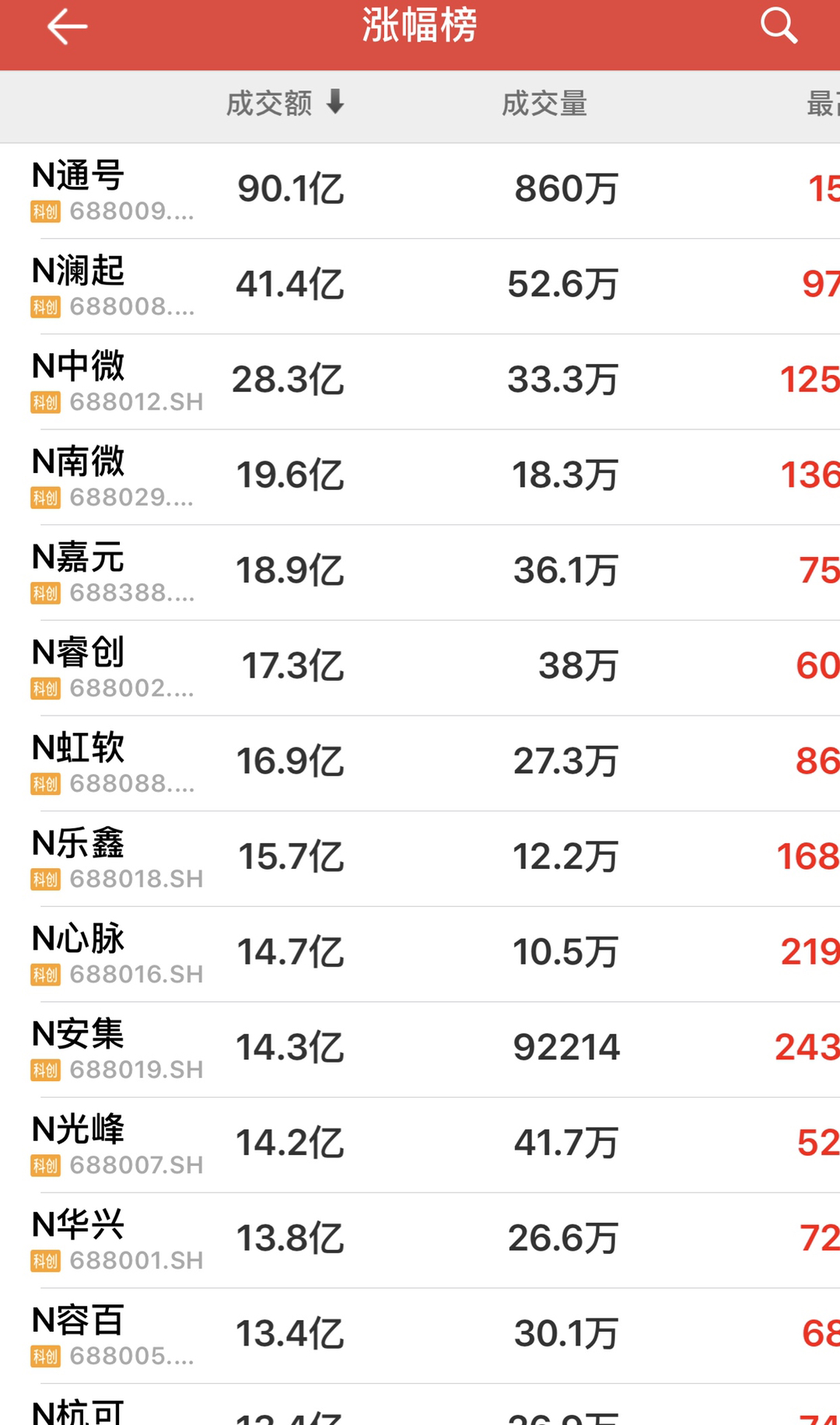Open N心脉 688016.SH details
Viewport: 840px width, 1425px height.
tap(420, 954)
